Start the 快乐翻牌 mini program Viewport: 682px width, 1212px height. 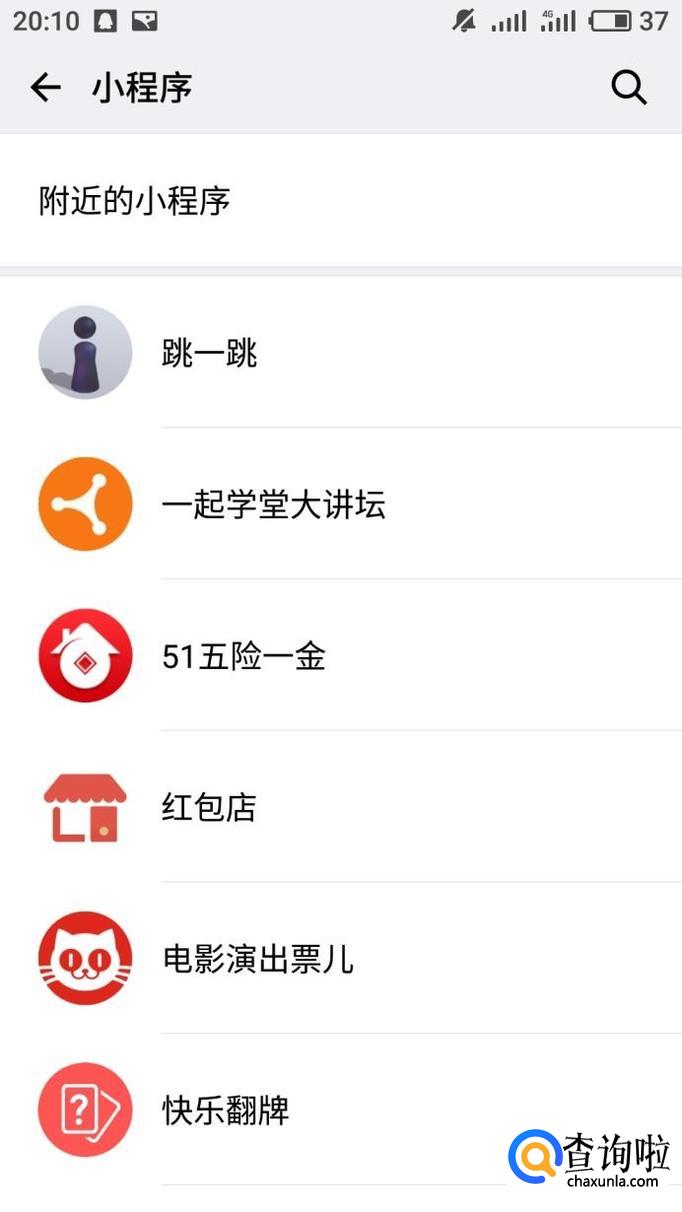[226, 1111]
